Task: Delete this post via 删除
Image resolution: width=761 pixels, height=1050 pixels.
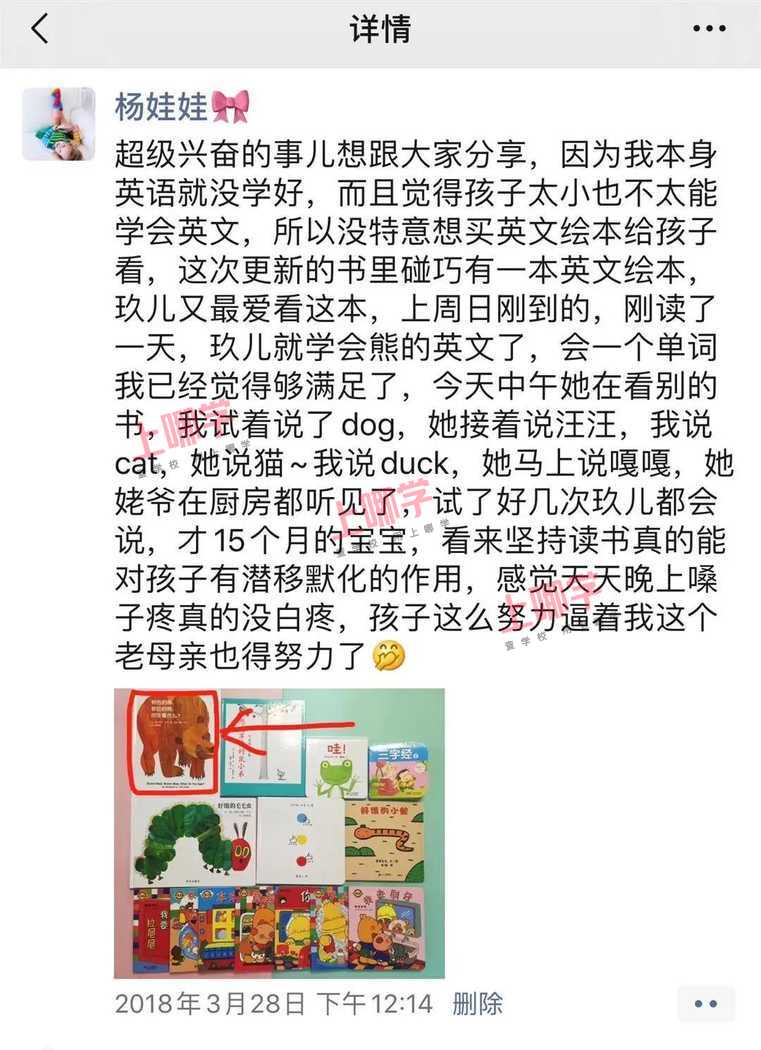Action: click(x=477, y=1003)
